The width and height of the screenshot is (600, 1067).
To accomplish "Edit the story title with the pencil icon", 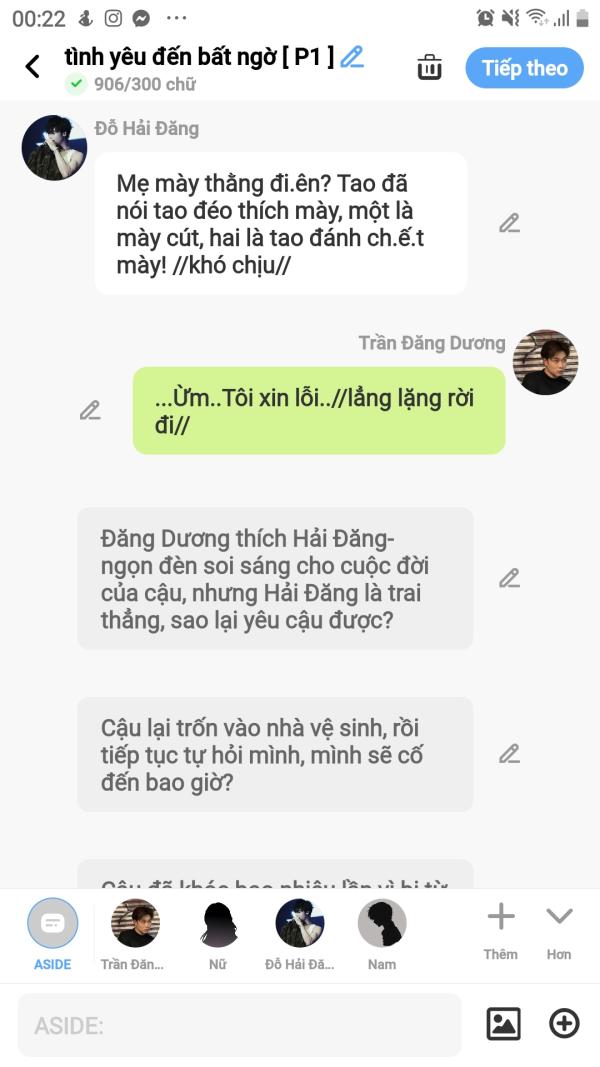I will (x=352, y=57).
